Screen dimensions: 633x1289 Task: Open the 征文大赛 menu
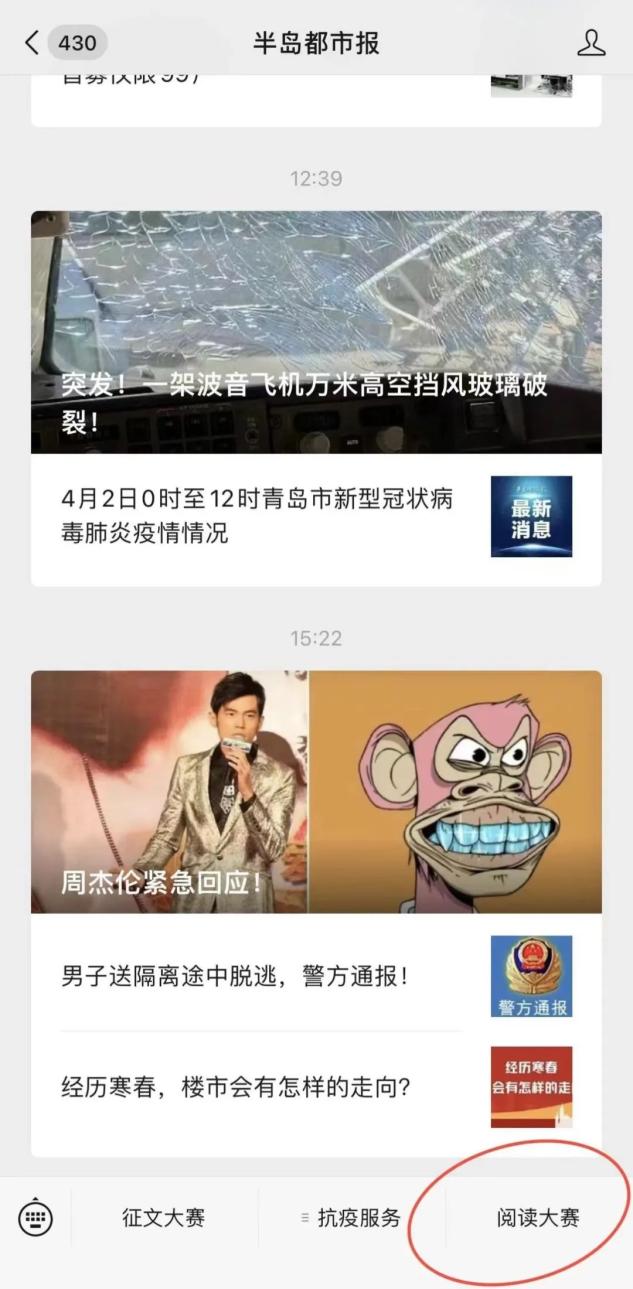[x=164, y=1218]
